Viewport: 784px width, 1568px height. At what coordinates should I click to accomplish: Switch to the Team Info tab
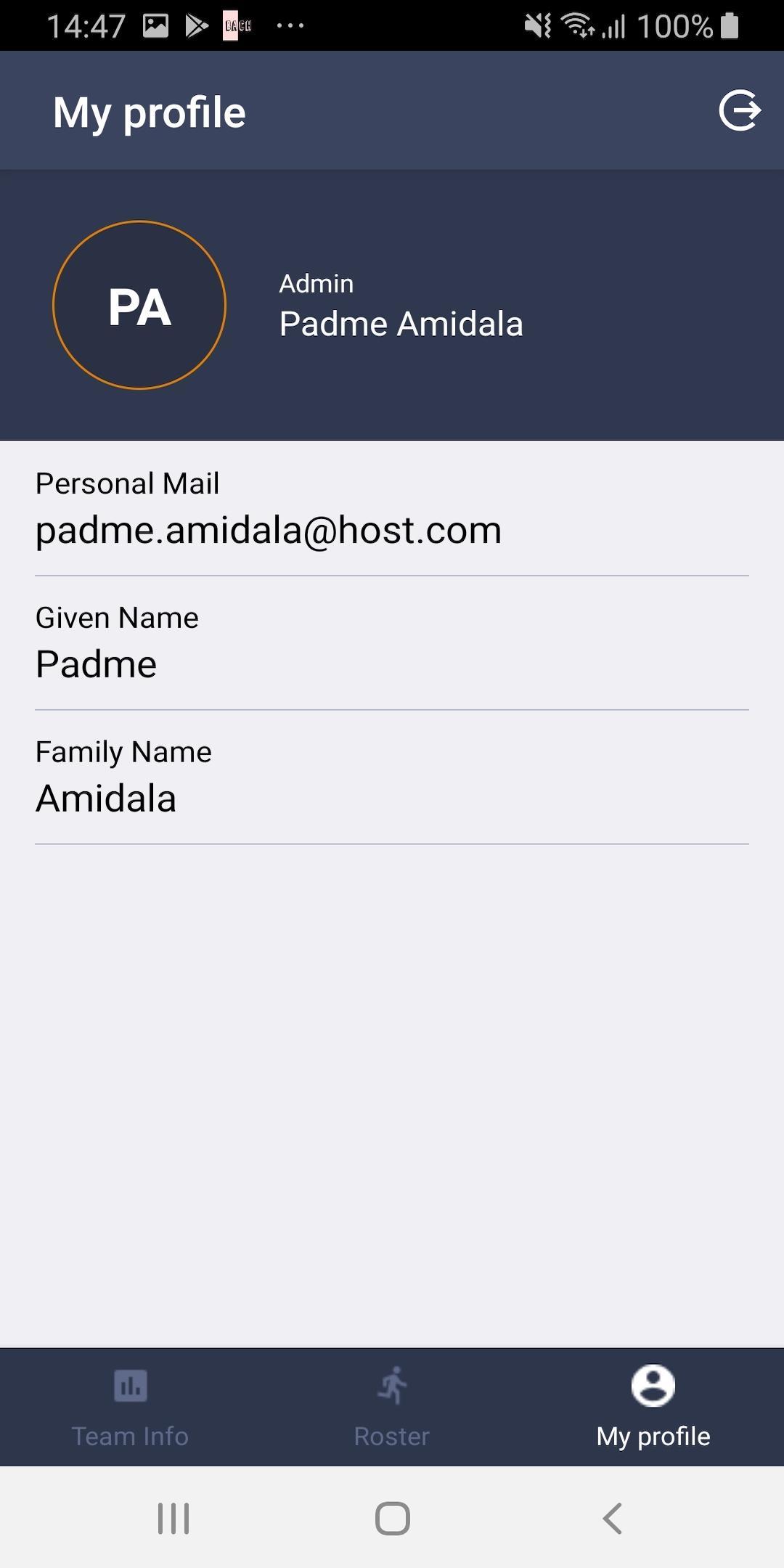tap(131, 1407)
